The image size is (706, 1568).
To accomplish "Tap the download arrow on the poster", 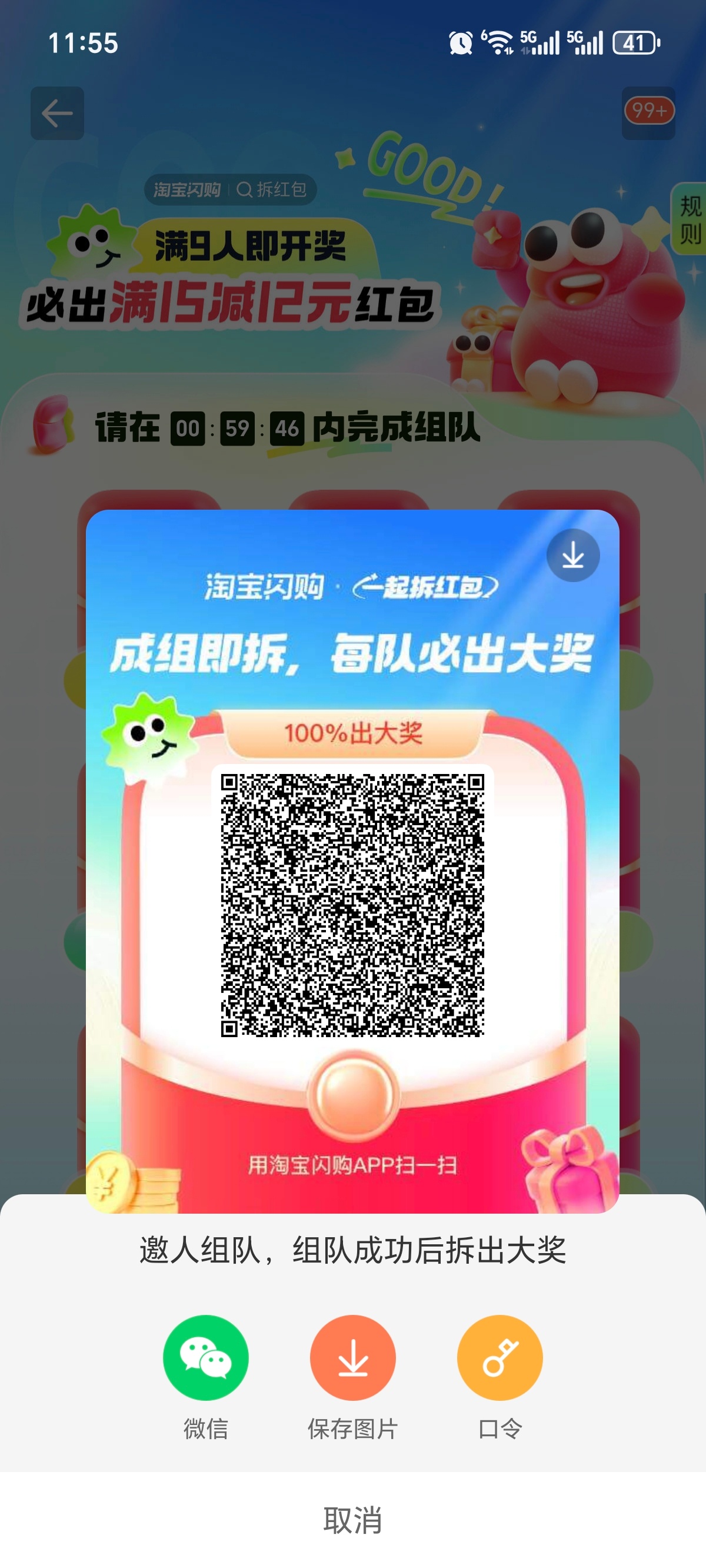I will click(572, 555).
